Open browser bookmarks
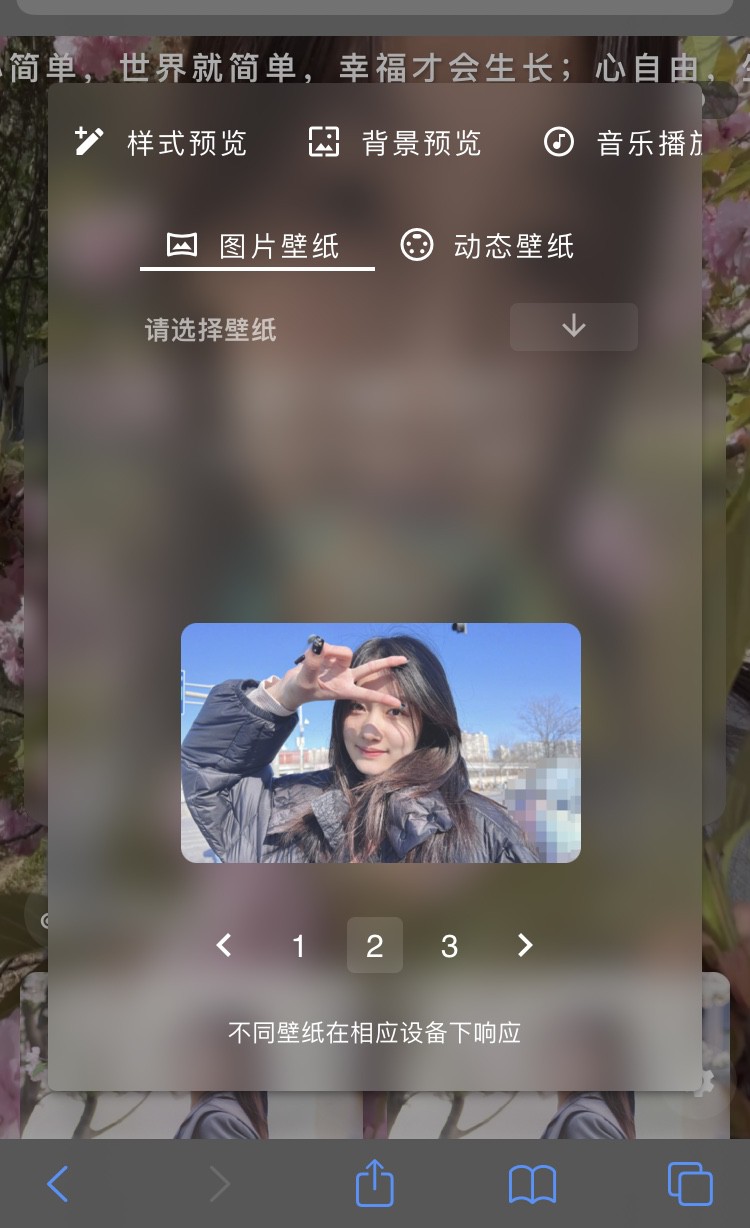 point(532,1185)
